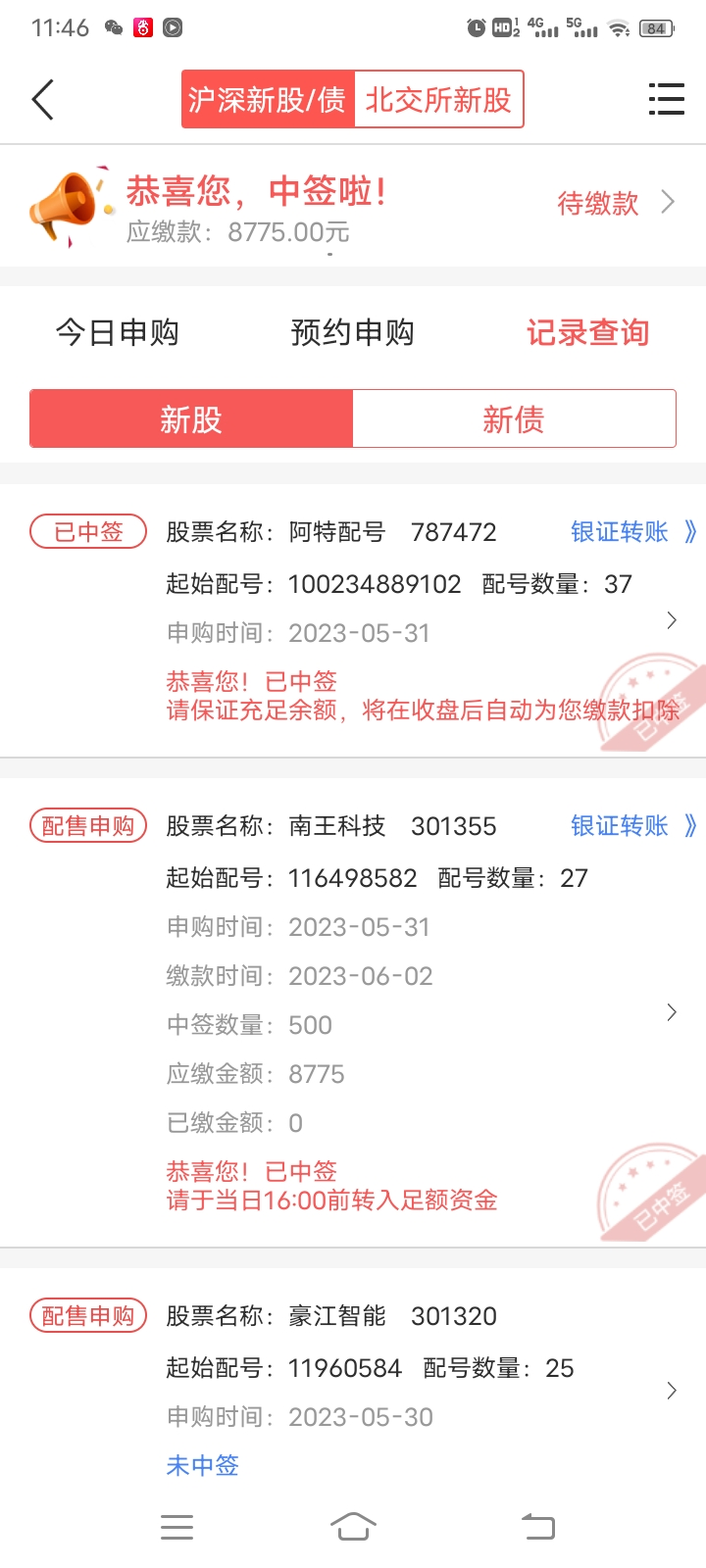Image resolution: width=706 pixels, height=1568 pixels.
Task: Open 银证转账 for 阿特配号 787472
Action: 631,532
